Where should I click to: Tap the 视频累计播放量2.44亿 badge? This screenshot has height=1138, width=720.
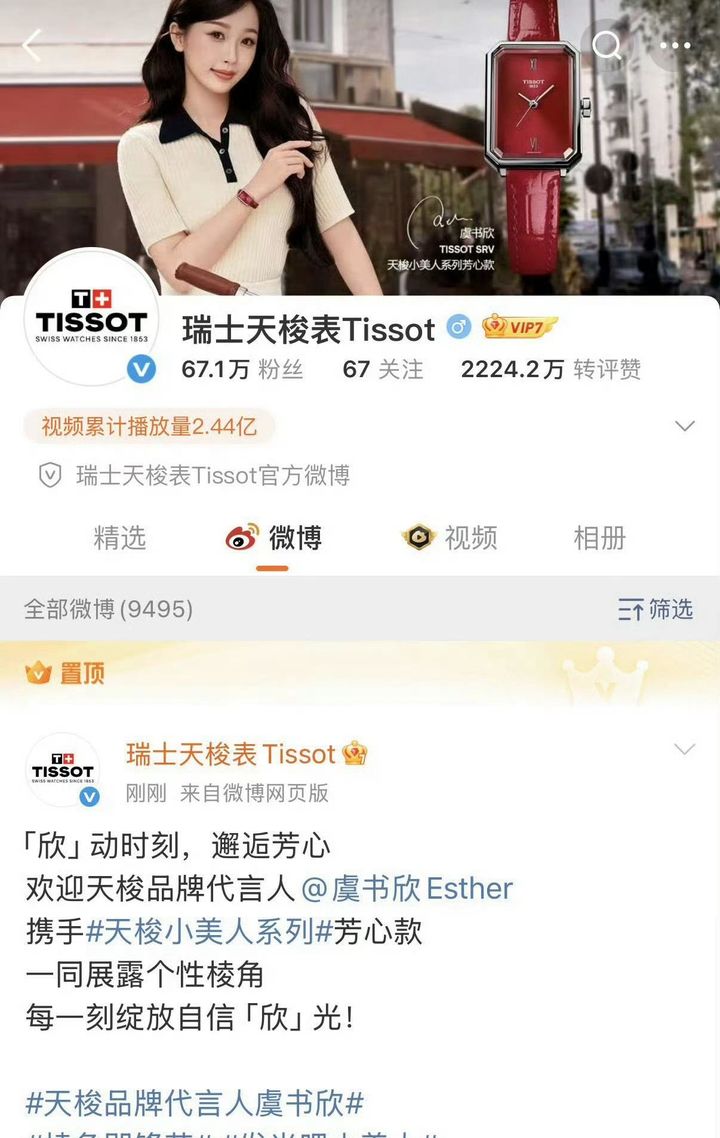click(x=149, y=427)
